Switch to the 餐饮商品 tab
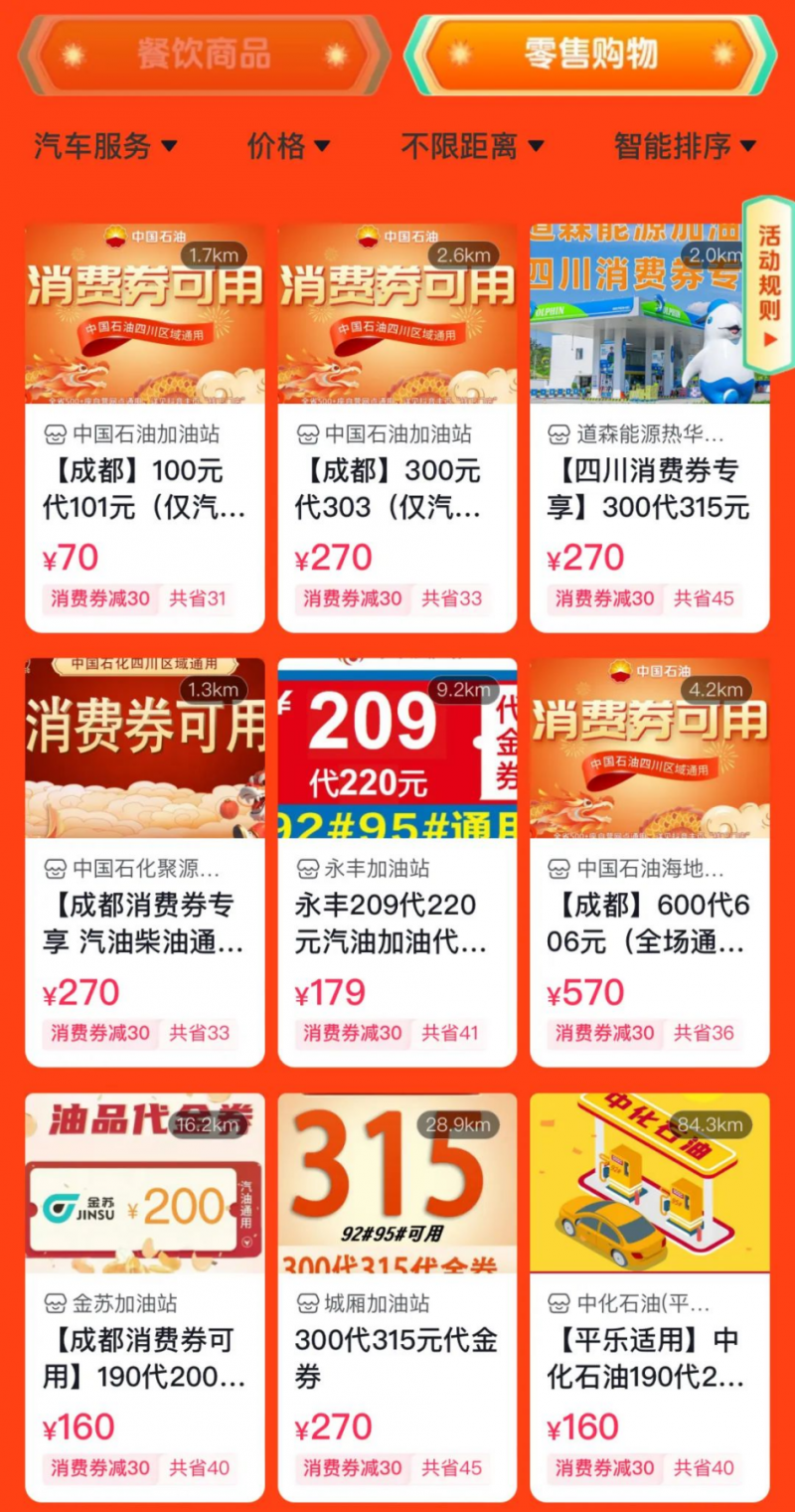The height and width of the screenshot is (1512, 795). pyautogui.click(x=204, y=55)
